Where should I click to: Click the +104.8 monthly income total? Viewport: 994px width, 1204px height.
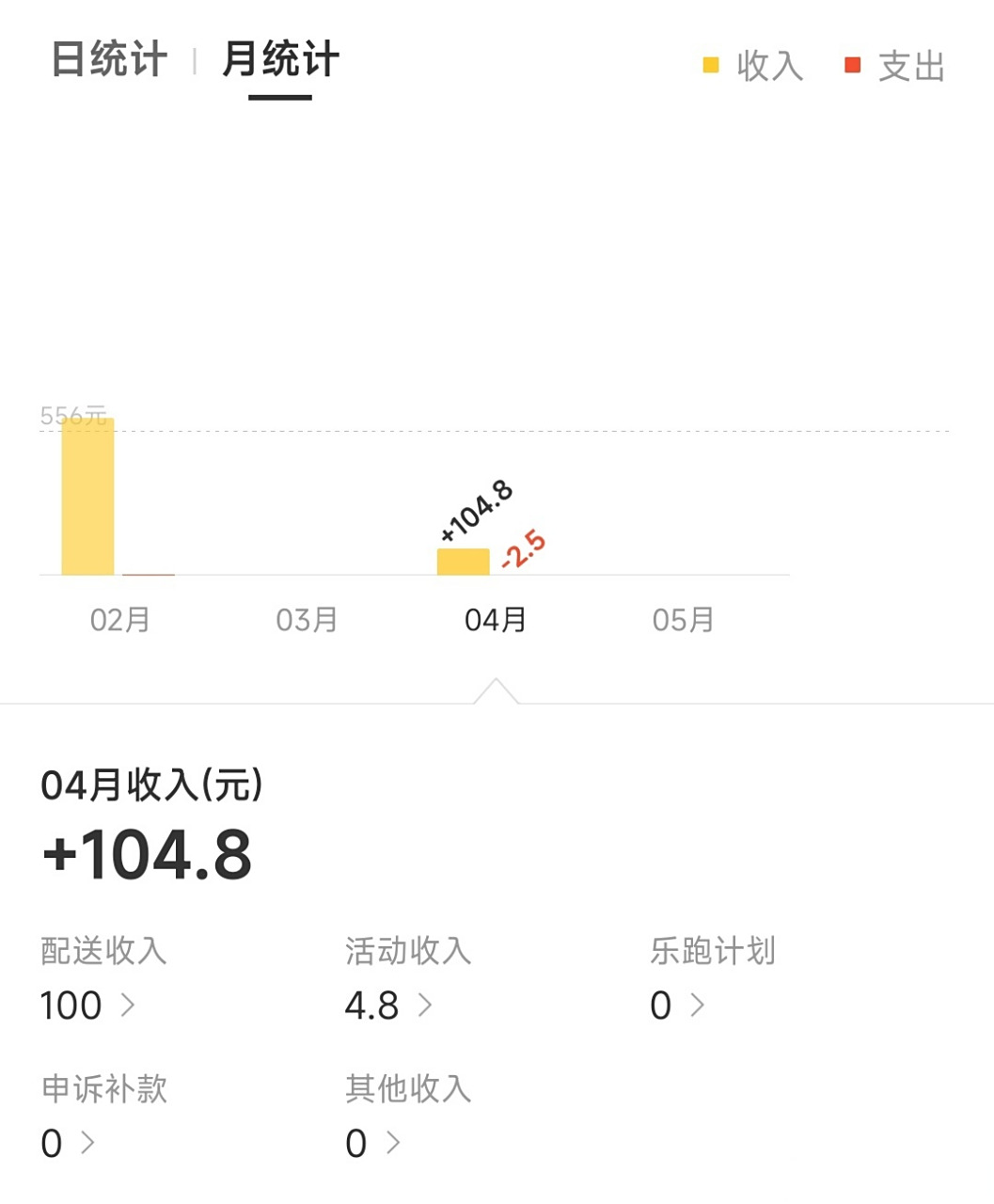pyautogui.click(x=148, y=854)
